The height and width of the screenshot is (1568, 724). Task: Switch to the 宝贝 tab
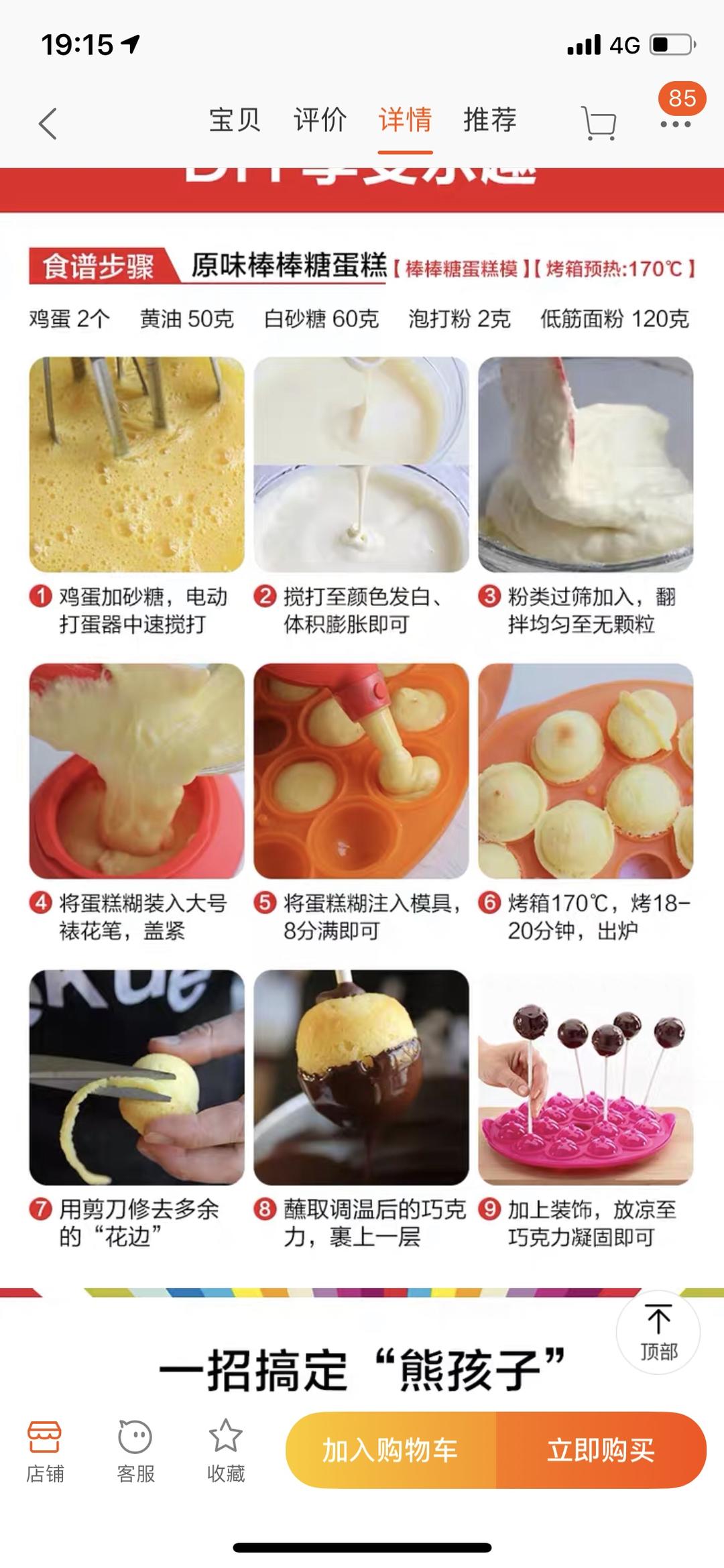point(235,121)
